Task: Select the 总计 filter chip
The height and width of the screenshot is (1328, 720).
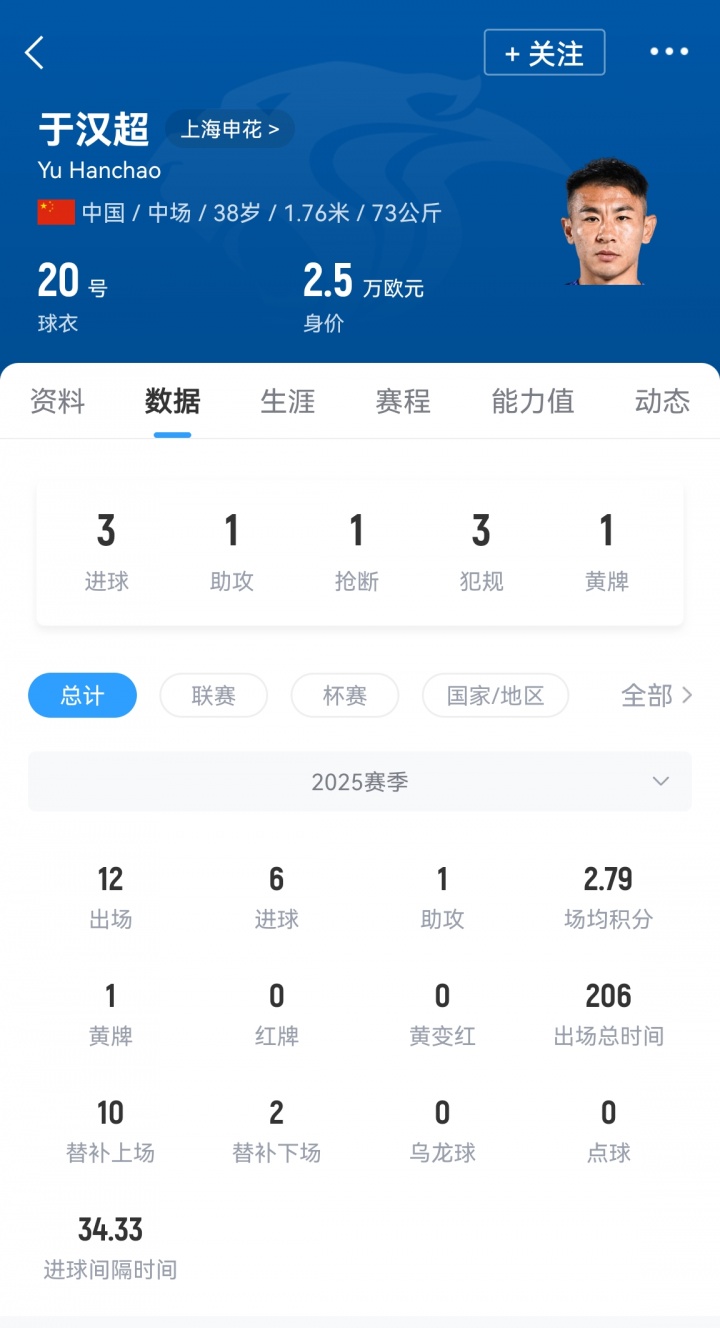Action: click(x=82, y=695)
